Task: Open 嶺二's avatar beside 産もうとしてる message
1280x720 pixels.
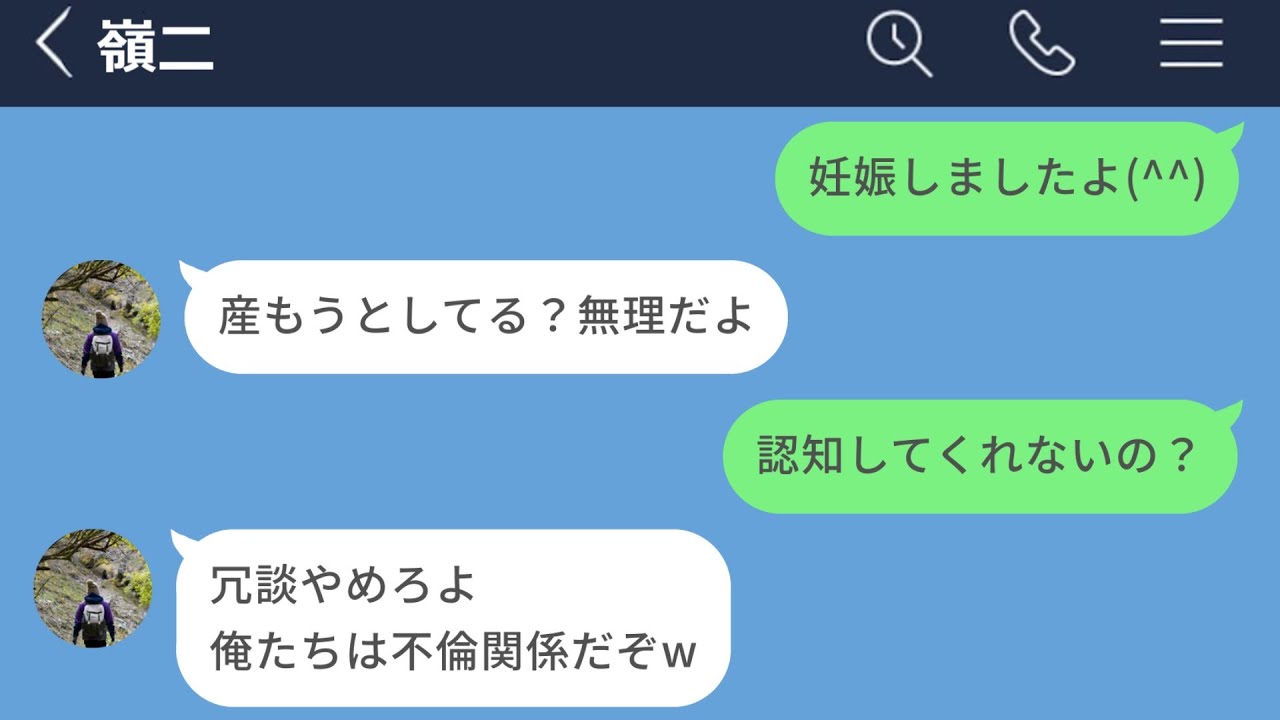Action: [x=101, y=319]
